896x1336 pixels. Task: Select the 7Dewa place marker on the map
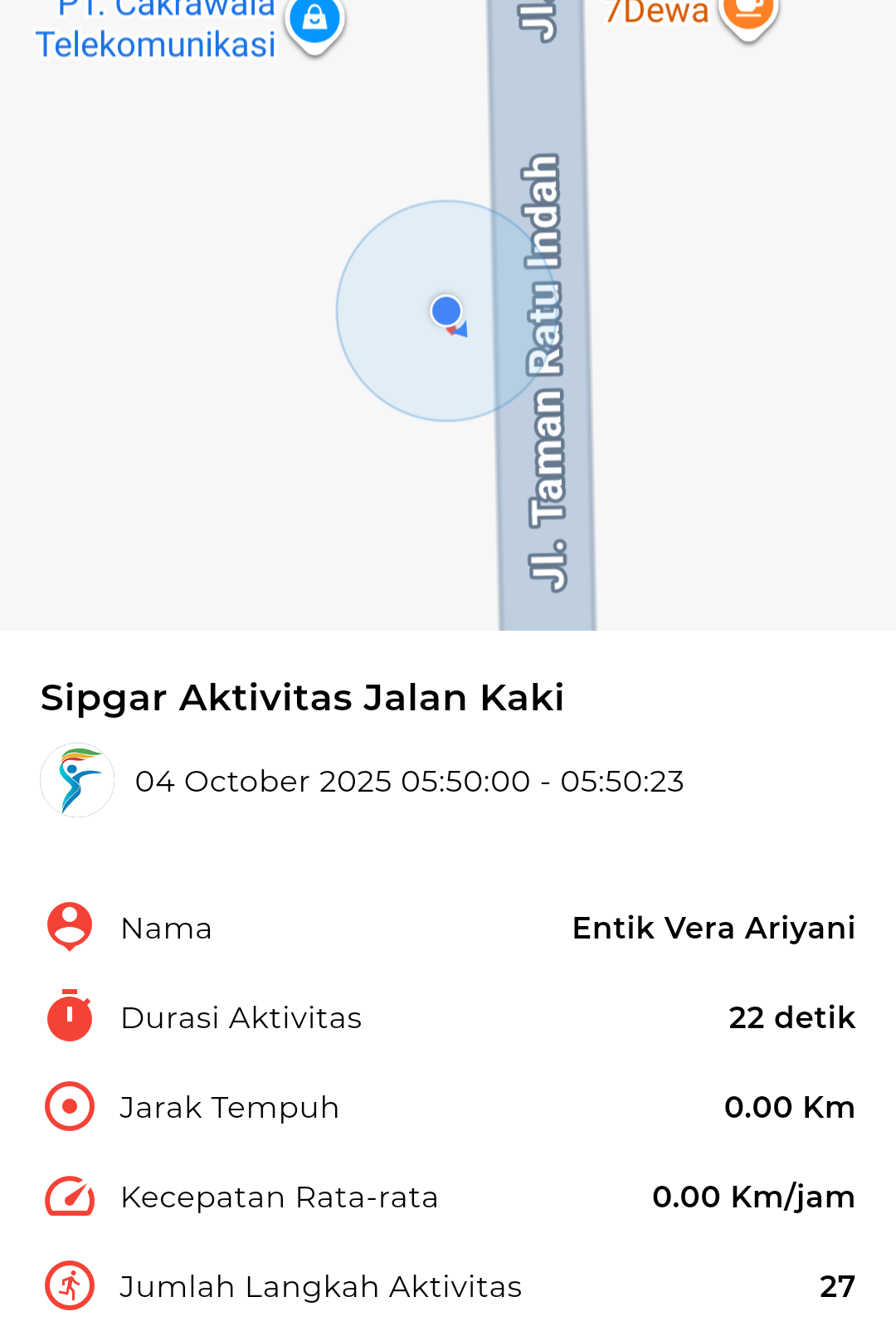(747, 14)
